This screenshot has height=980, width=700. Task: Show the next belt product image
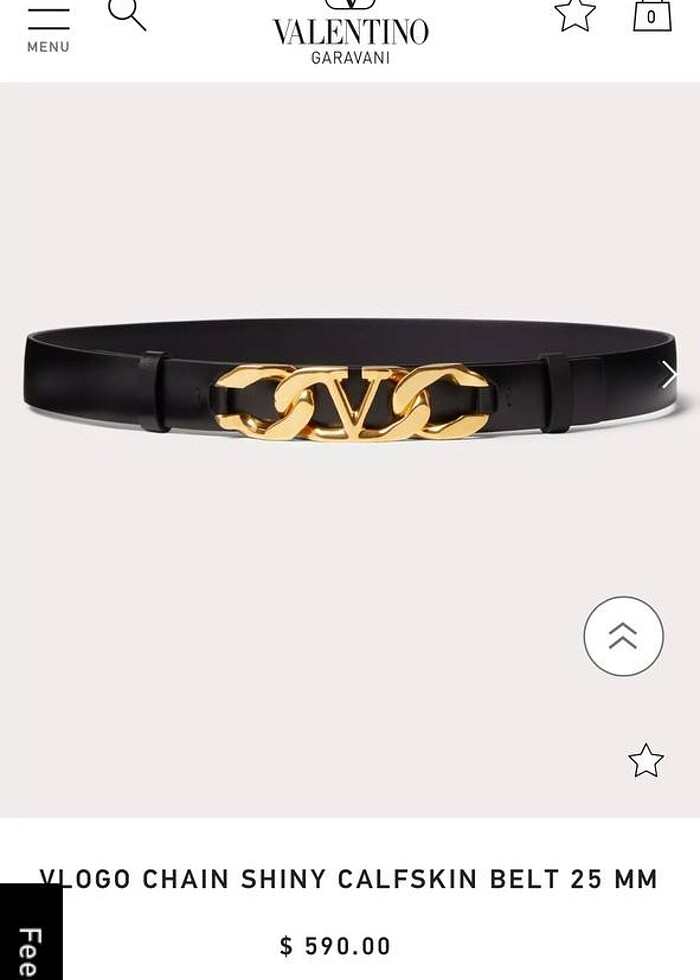669,375
